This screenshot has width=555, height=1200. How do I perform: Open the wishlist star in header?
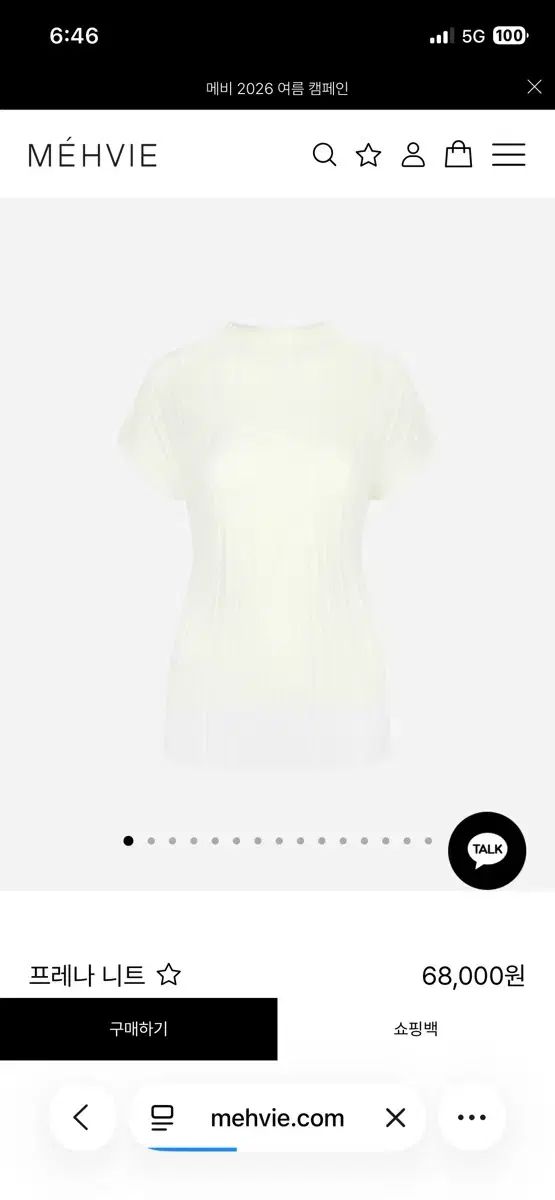click(x=369, y=155)
